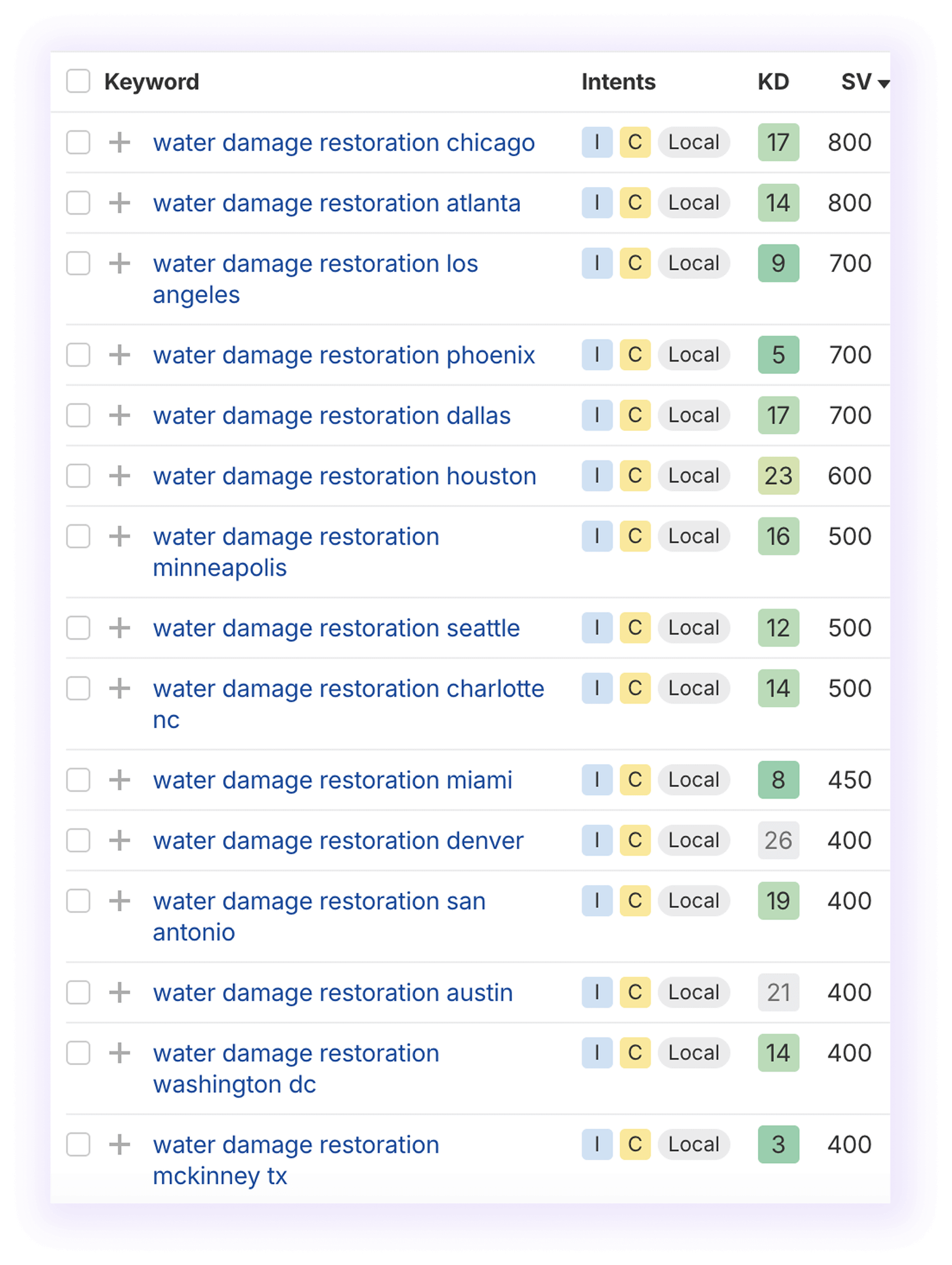
Task: Select the seattle keyword checkbox
Action: pos(78,627)
